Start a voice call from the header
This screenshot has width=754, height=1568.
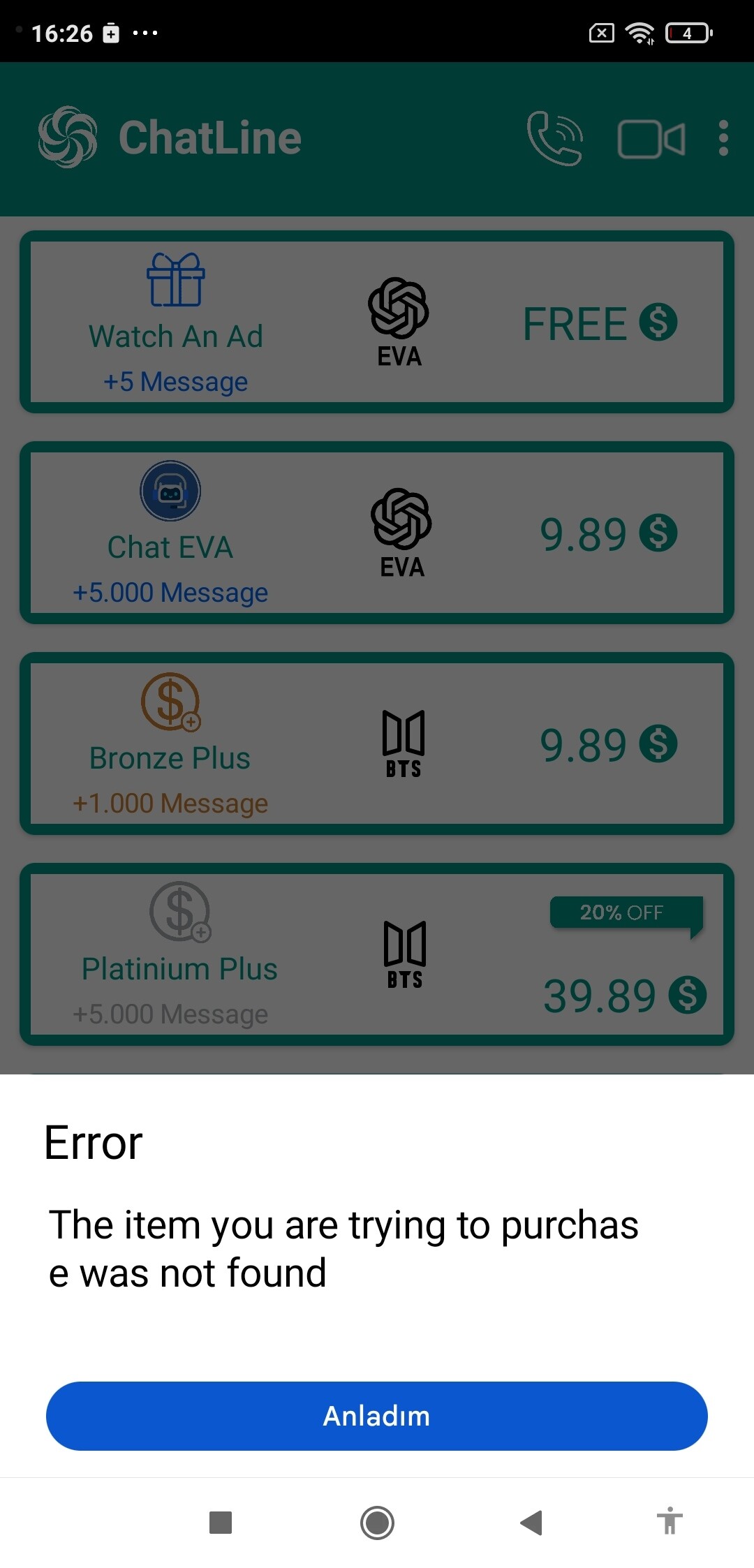pyautogui.click(x=555, y=138)
